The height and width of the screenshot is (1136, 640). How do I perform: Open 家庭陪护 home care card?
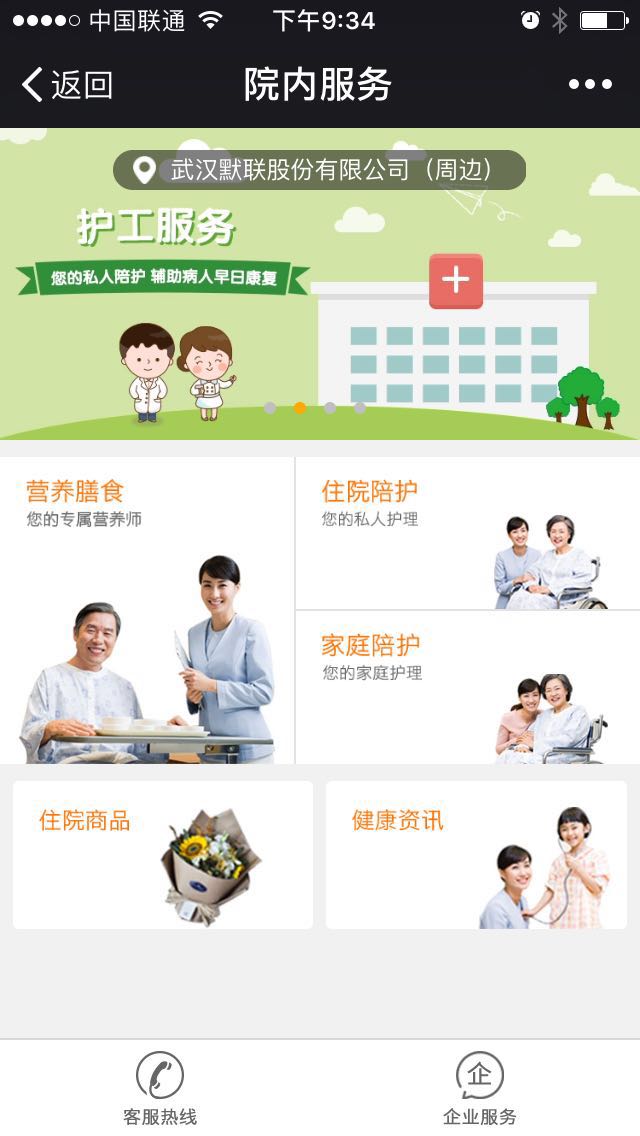click(467, 687)
